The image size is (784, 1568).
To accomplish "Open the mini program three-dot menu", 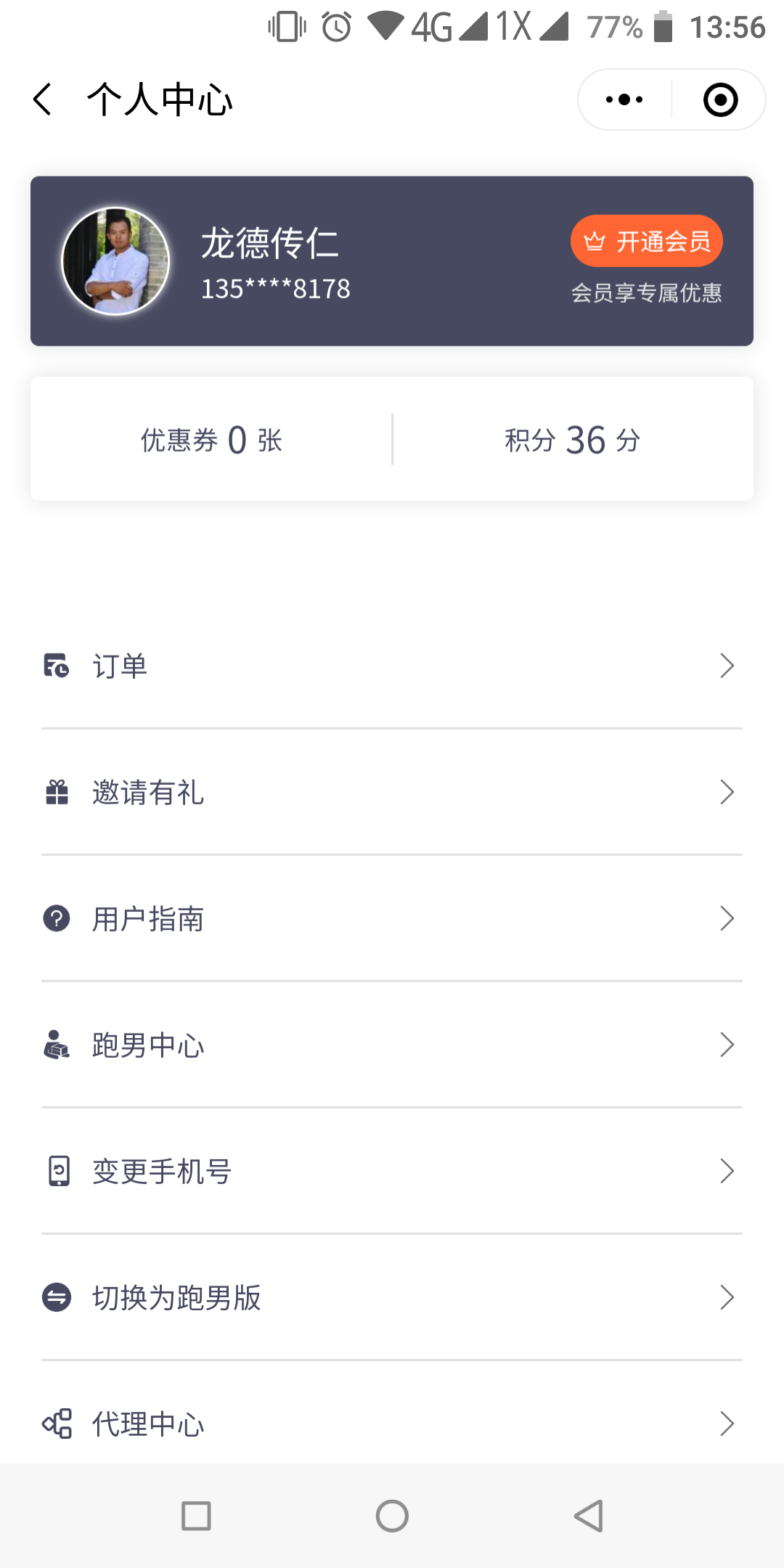I will coord(624,99).
